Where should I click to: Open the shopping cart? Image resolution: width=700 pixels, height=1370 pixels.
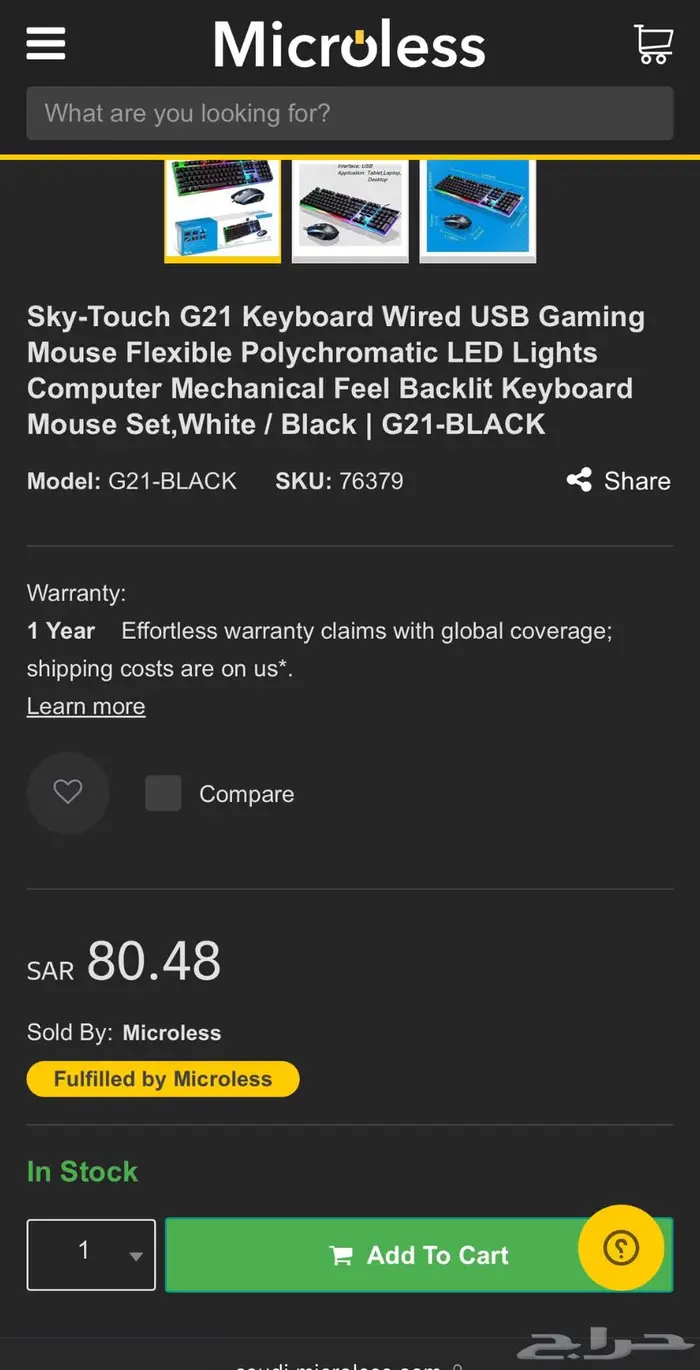click(654, 44)
